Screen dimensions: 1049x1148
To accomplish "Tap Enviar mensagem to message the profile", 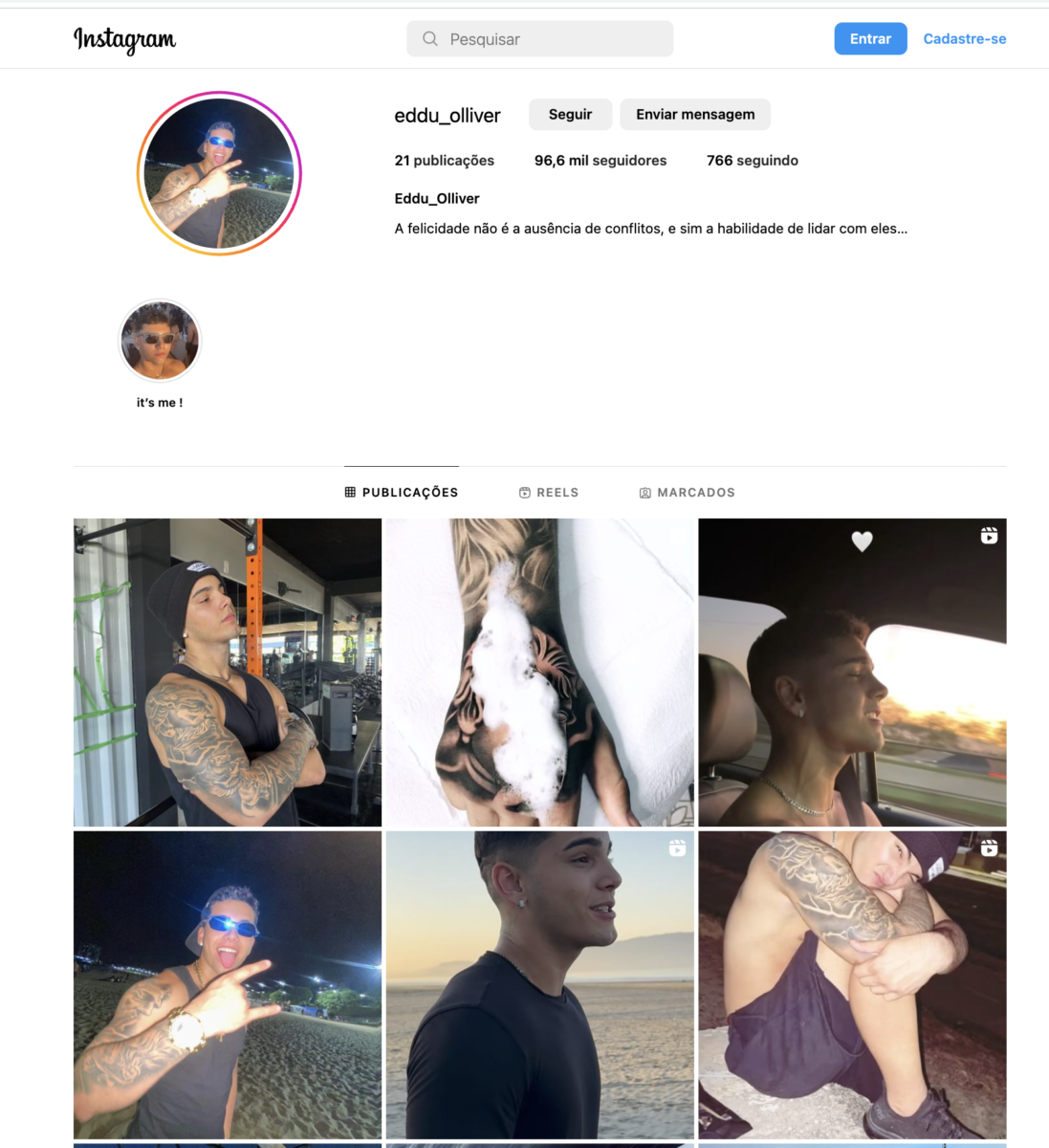I will tap(695, 115).
